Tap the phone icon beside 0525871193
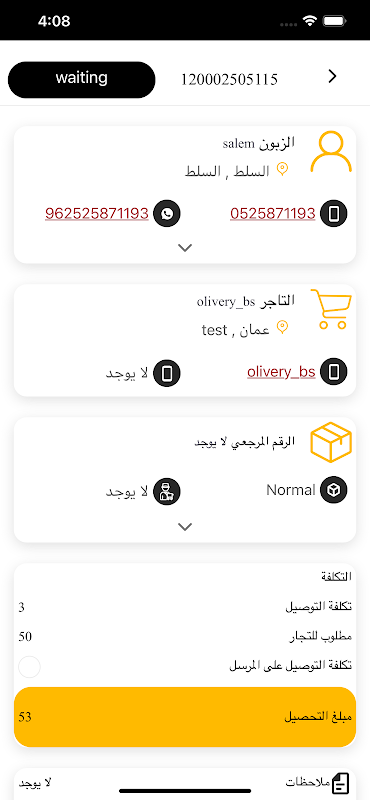370x800 pixels. (x=334, y=214)
